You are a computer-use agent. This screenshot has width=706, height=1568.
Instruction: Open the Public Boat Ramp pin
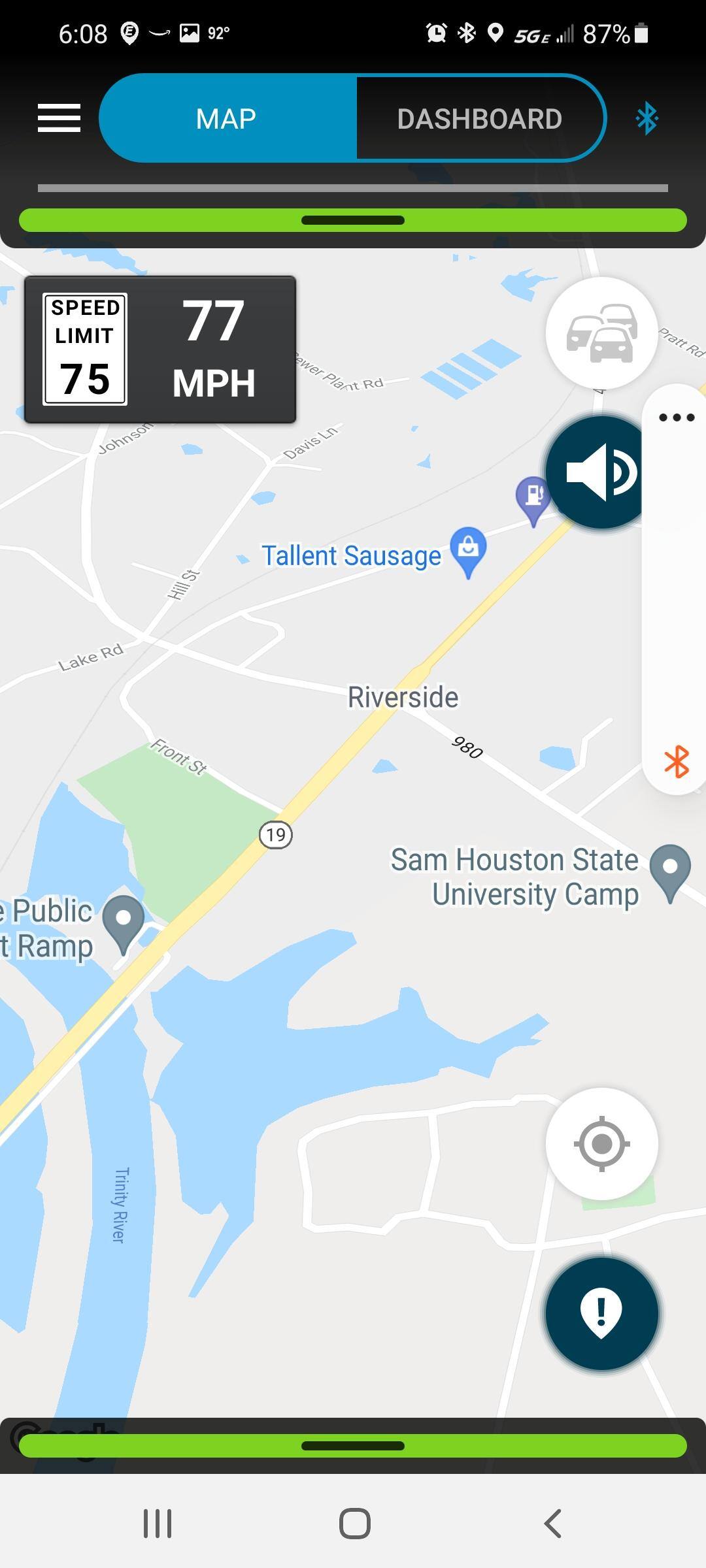[124, 921]
